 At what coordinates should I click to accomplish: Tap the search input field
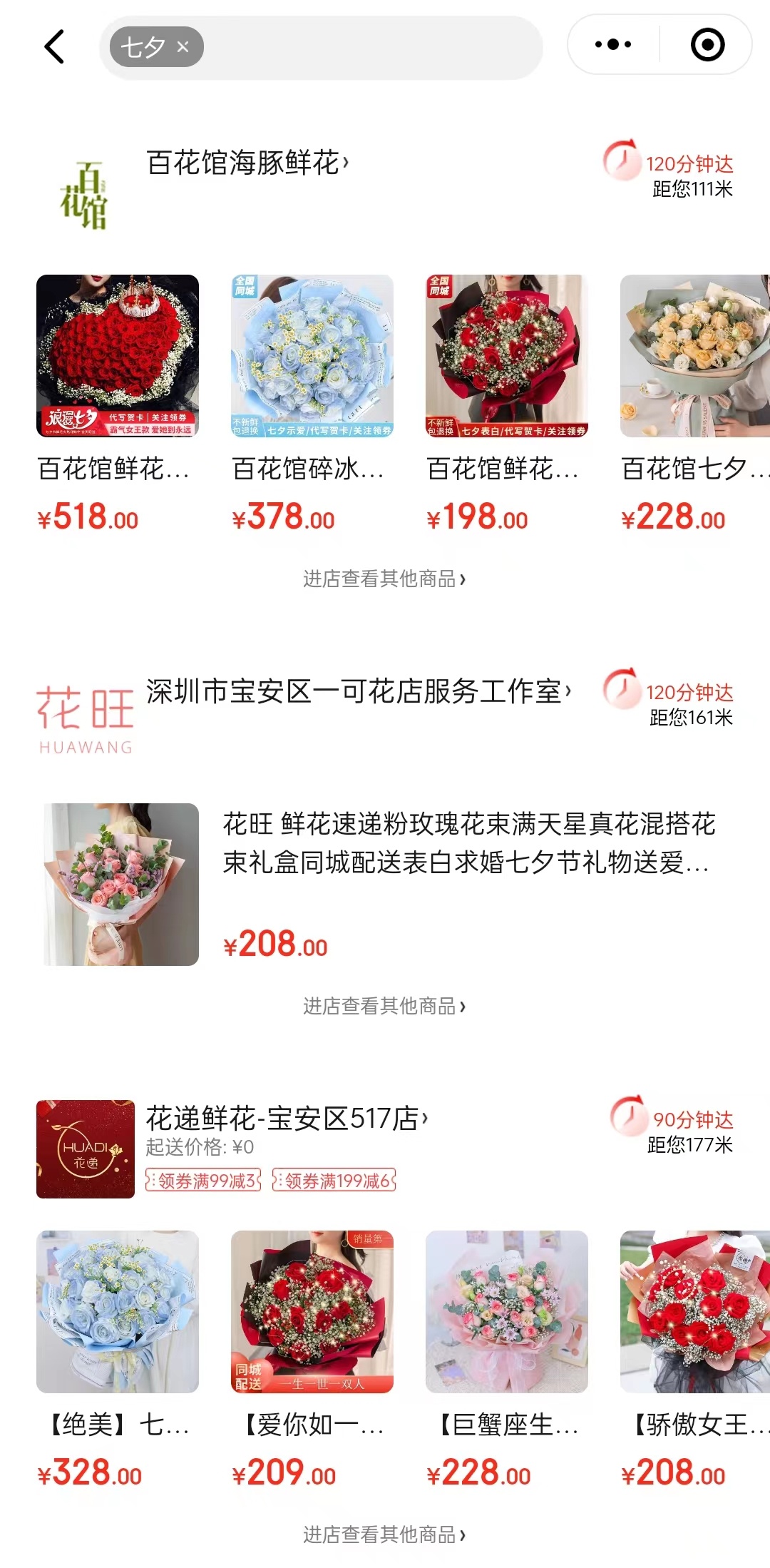coord(371,47)
